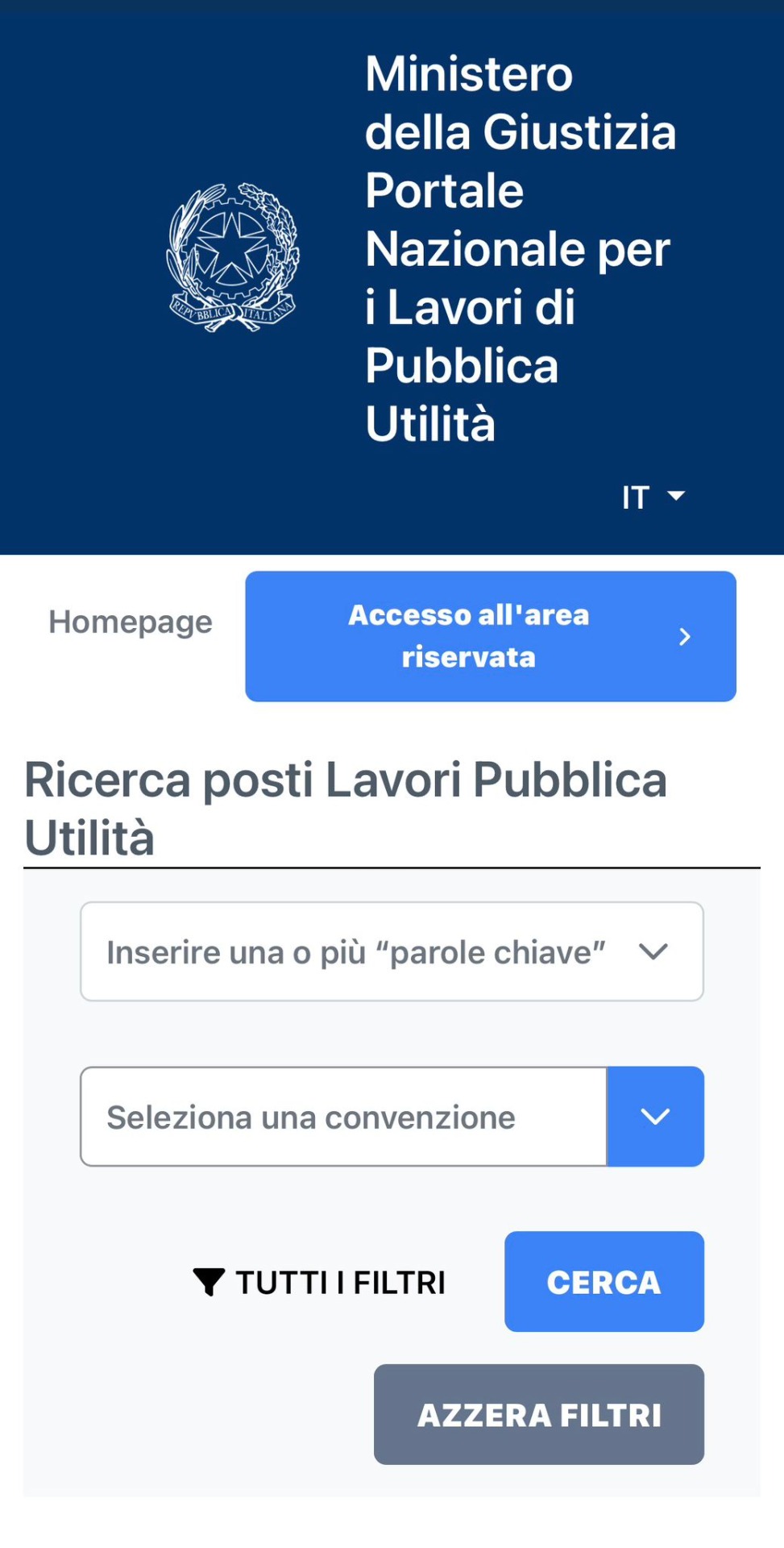Reset with AZZERA FILTRI
784x1548 pixels.
coord(538,1415)
